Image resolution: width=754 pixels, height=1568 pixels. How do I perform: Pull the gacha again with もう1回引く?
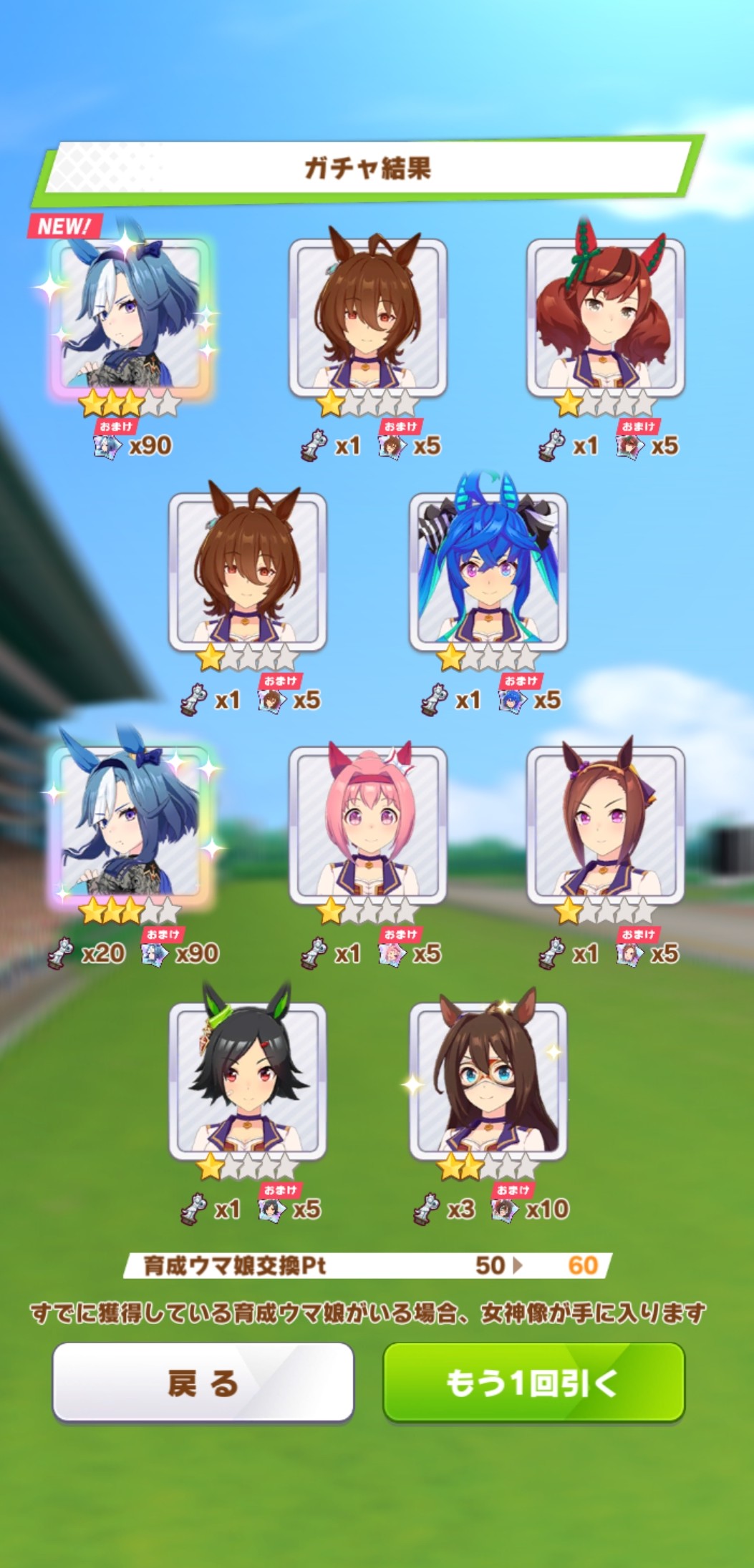pos(533,1382)
